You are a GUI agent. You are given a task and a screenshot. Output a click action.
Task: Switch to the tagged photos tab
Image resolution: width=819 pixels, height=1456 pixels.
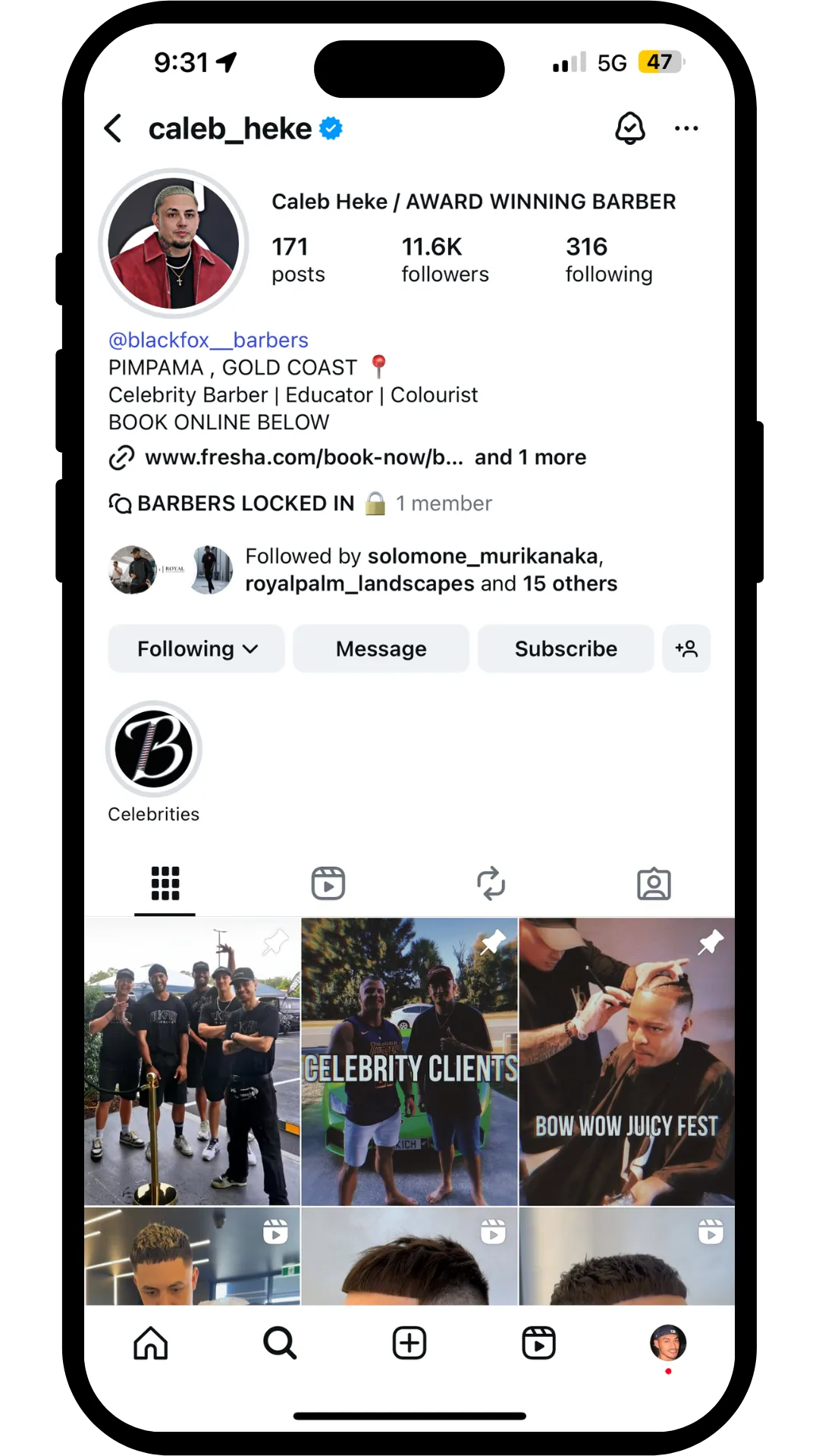pyautogui.click(x=654, y=883)
